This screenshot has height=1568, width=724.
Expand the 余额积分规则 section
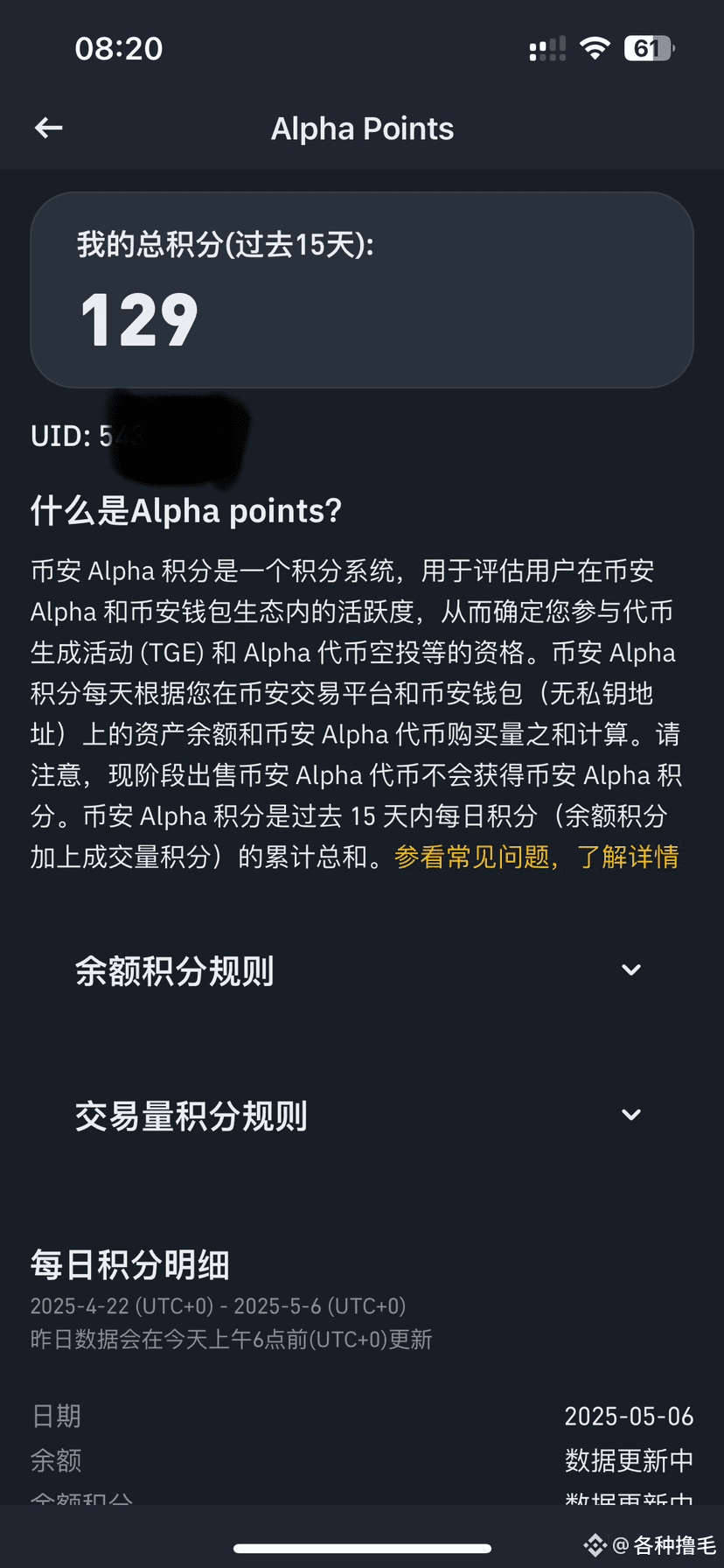click(x=361, y=970)
